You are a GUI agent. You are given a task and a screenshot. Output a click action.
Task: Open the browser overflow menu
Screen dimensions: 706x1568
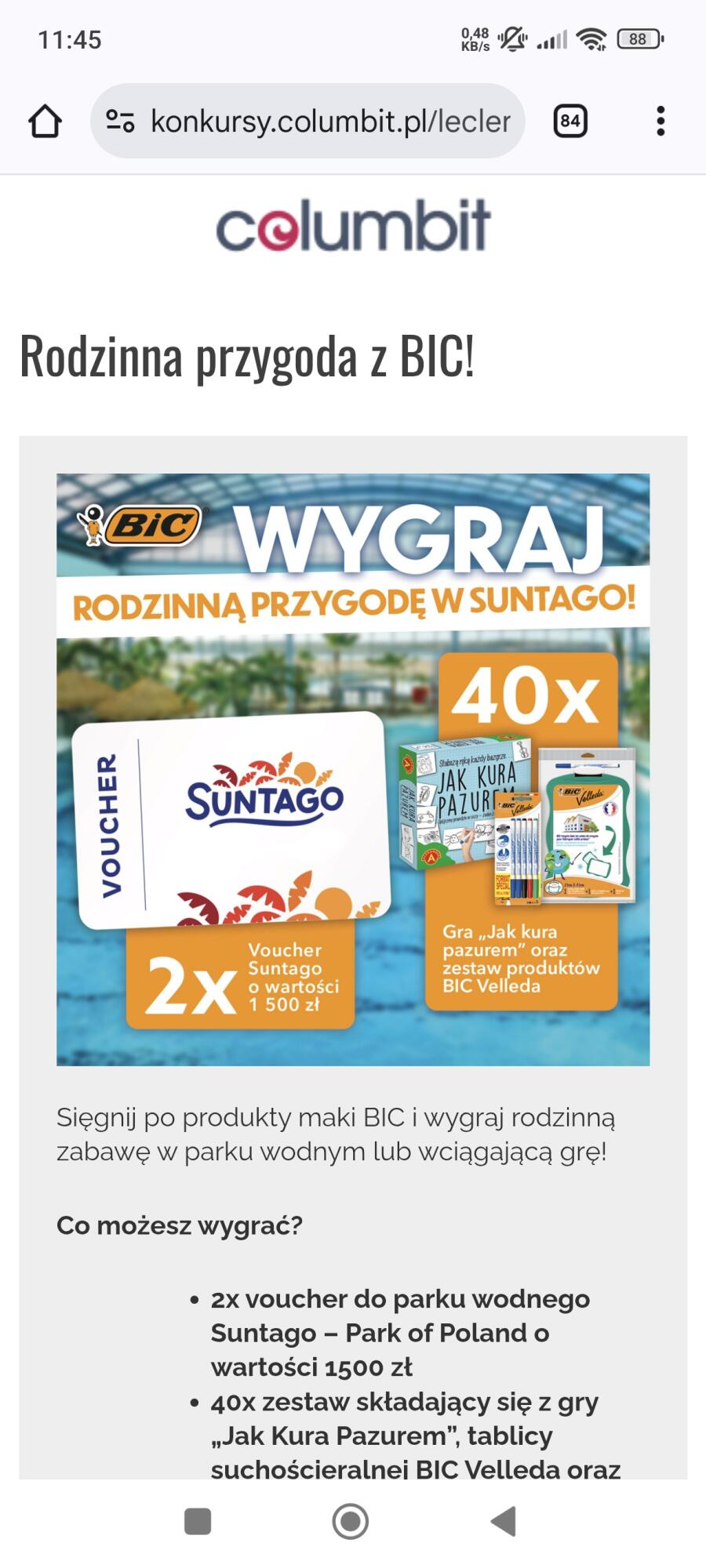point(661,122)
